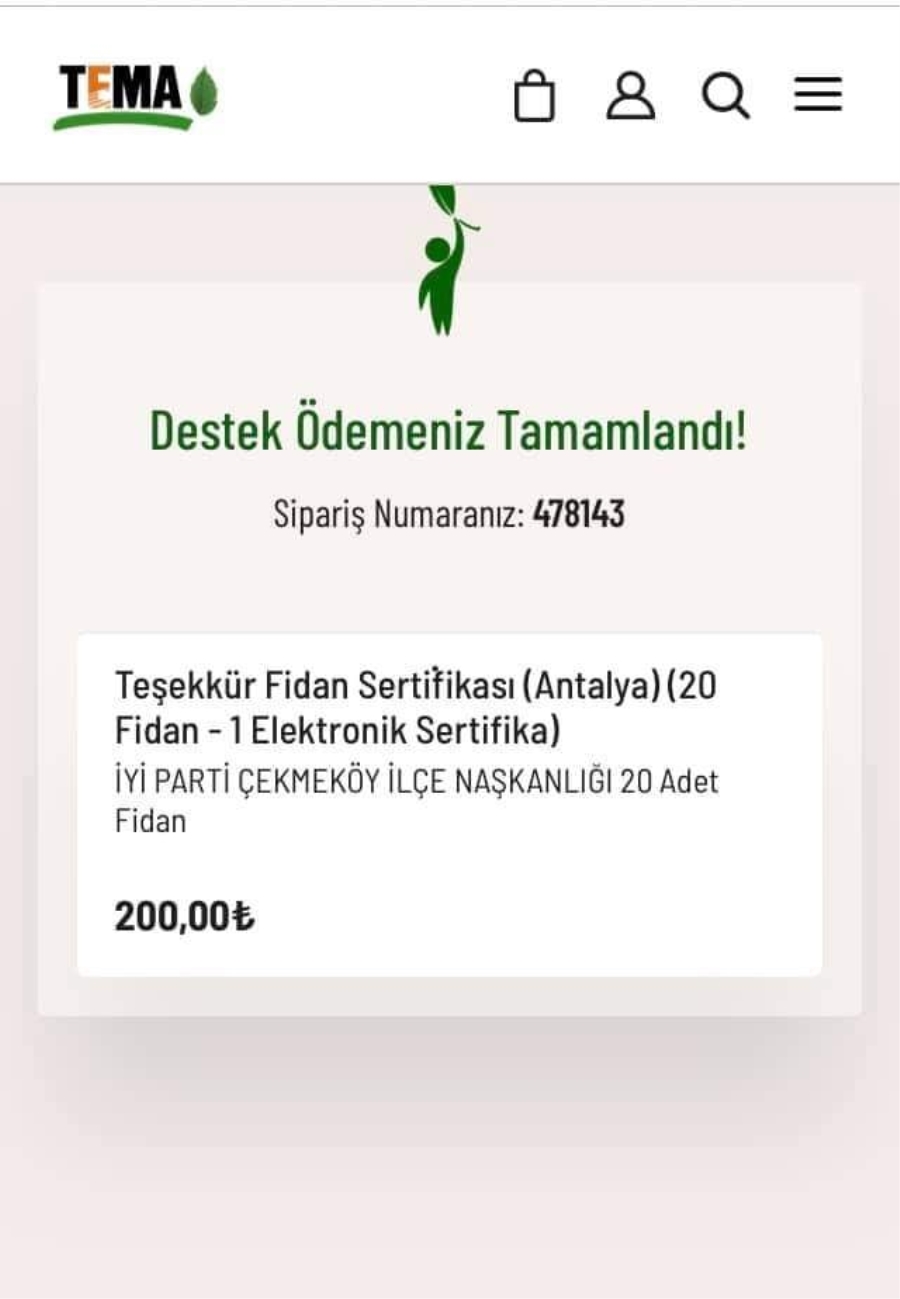The height and width of the screenshot is (1299, 900).
Task: Open the user account icon
Action: 631,96
